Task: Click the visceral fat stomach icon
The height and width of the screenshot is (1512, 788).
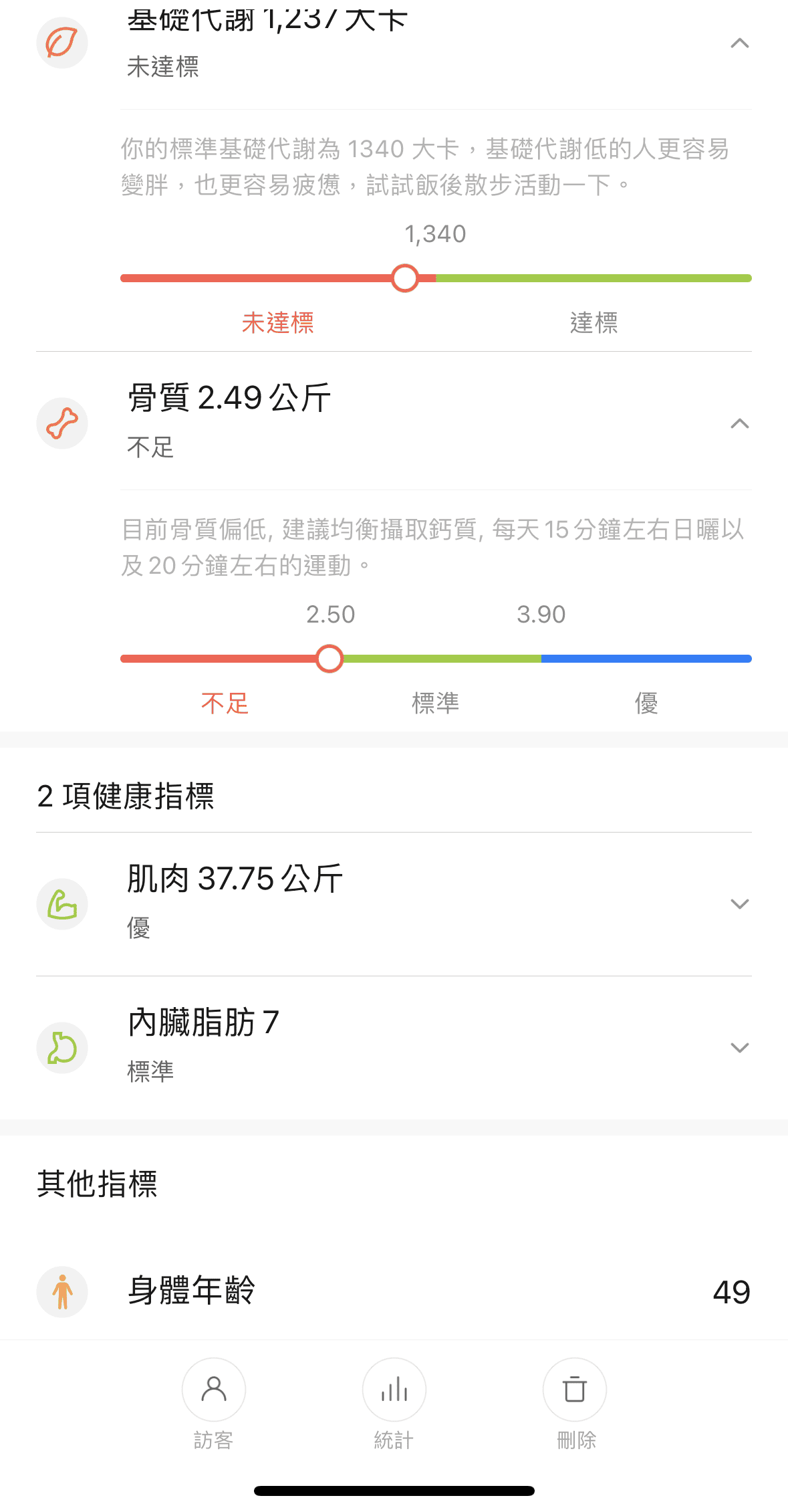Action: [61, 1048]
